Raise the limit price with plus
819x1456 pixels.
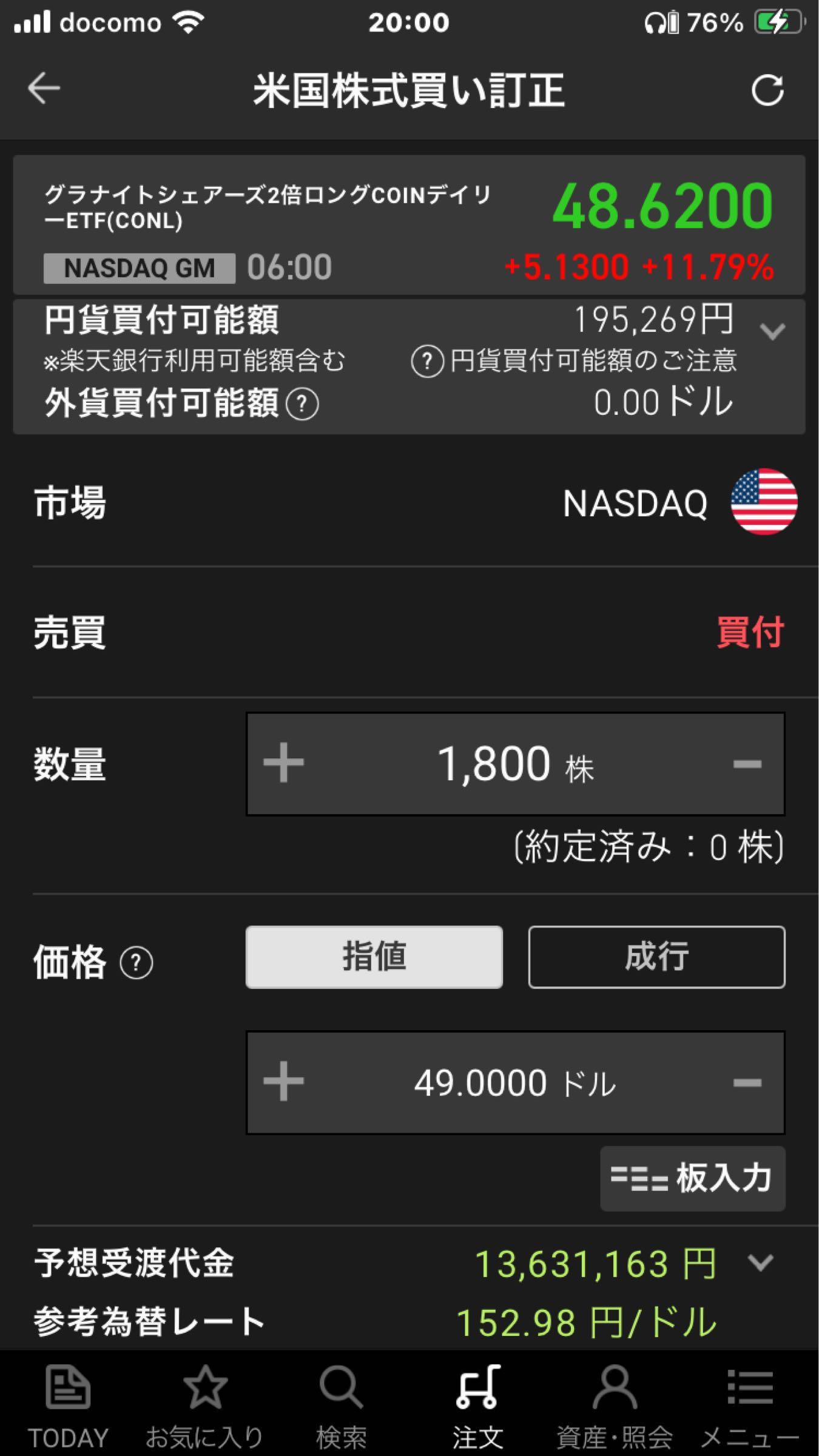click(x=283, y=1082)
